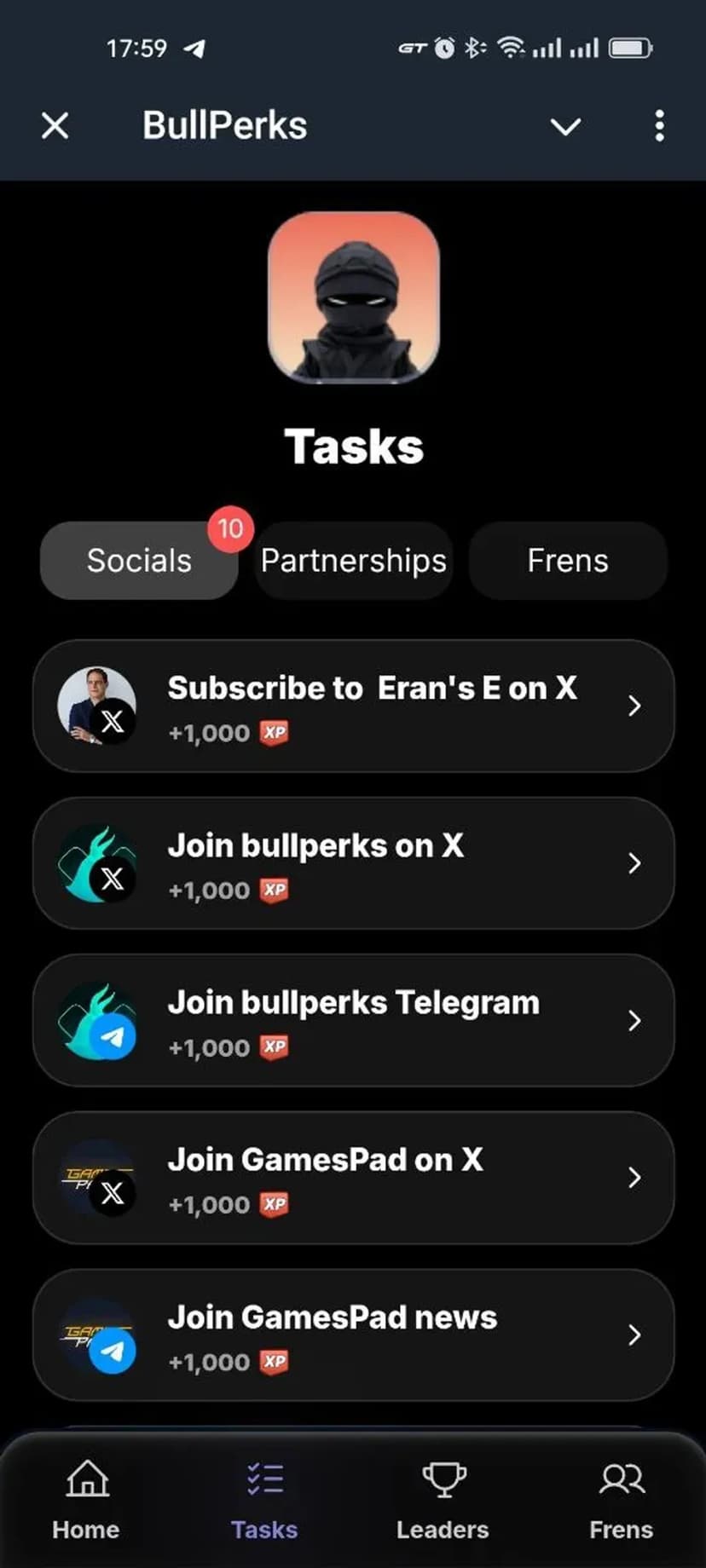Go to the Home tab
706x1568 pixels.
[x=86, y=1501]
